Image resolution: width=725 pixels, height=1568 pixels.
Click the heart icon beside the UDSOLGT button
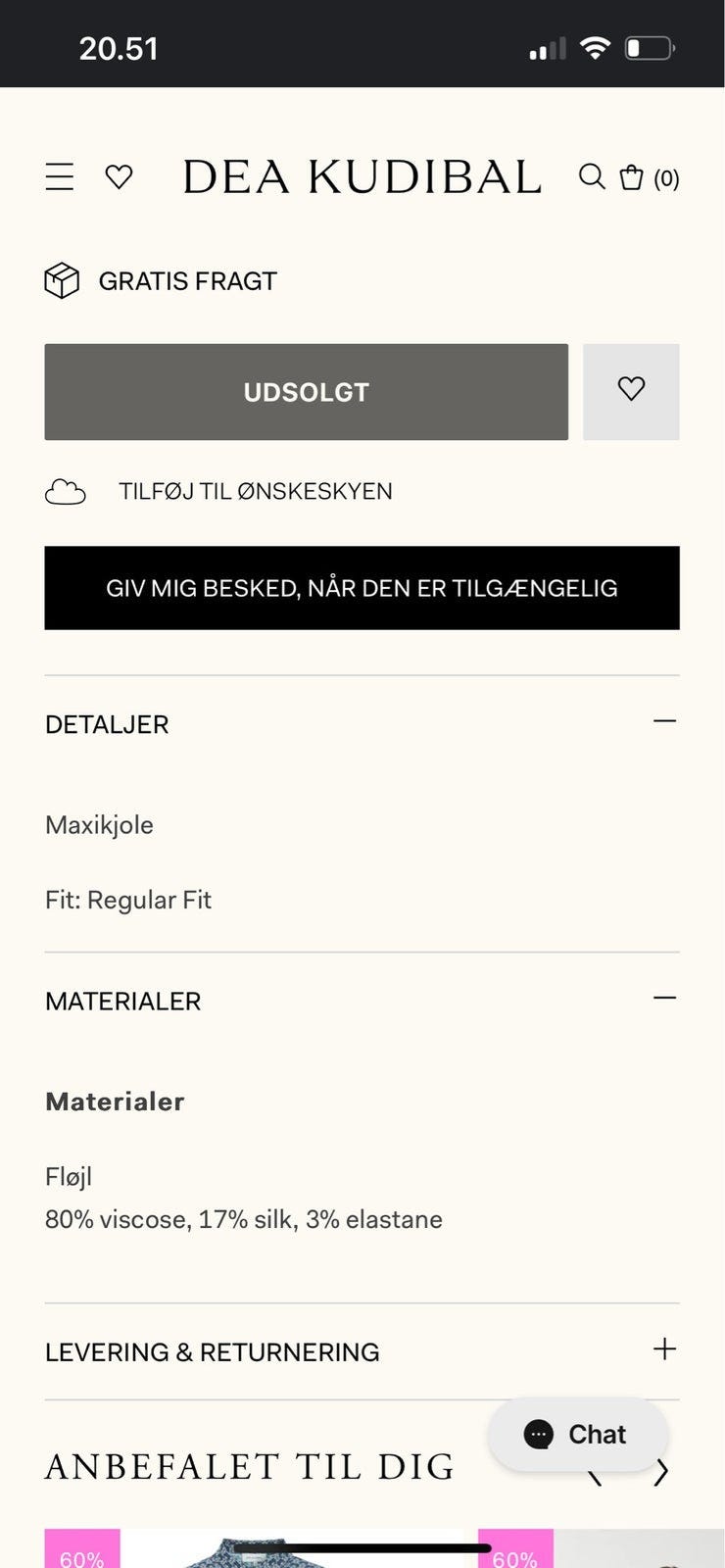pyautogui.click(x=632, y=391)
